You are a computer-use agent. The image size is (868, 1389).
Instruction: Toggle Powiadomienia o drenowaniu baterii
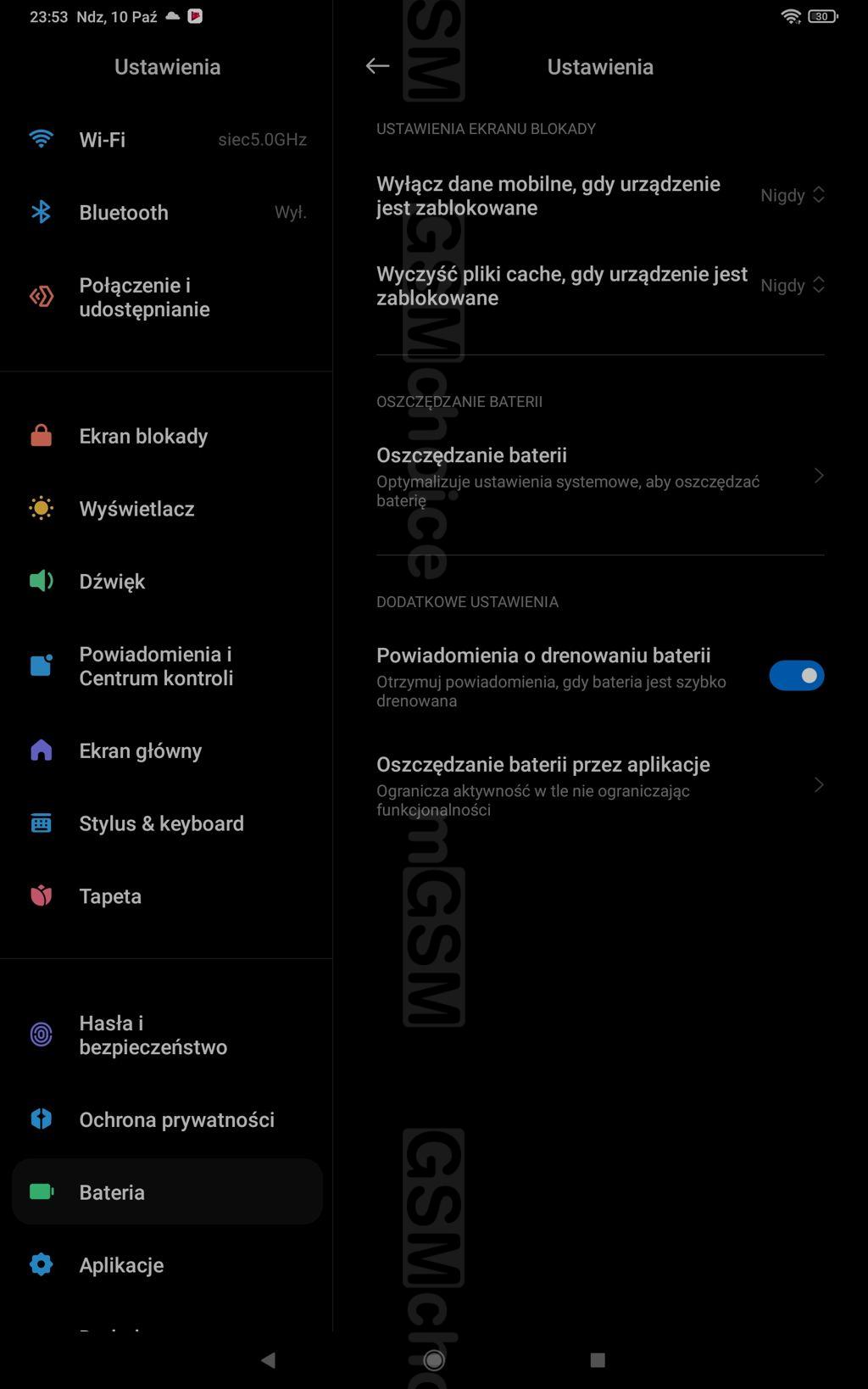(796, 676)
